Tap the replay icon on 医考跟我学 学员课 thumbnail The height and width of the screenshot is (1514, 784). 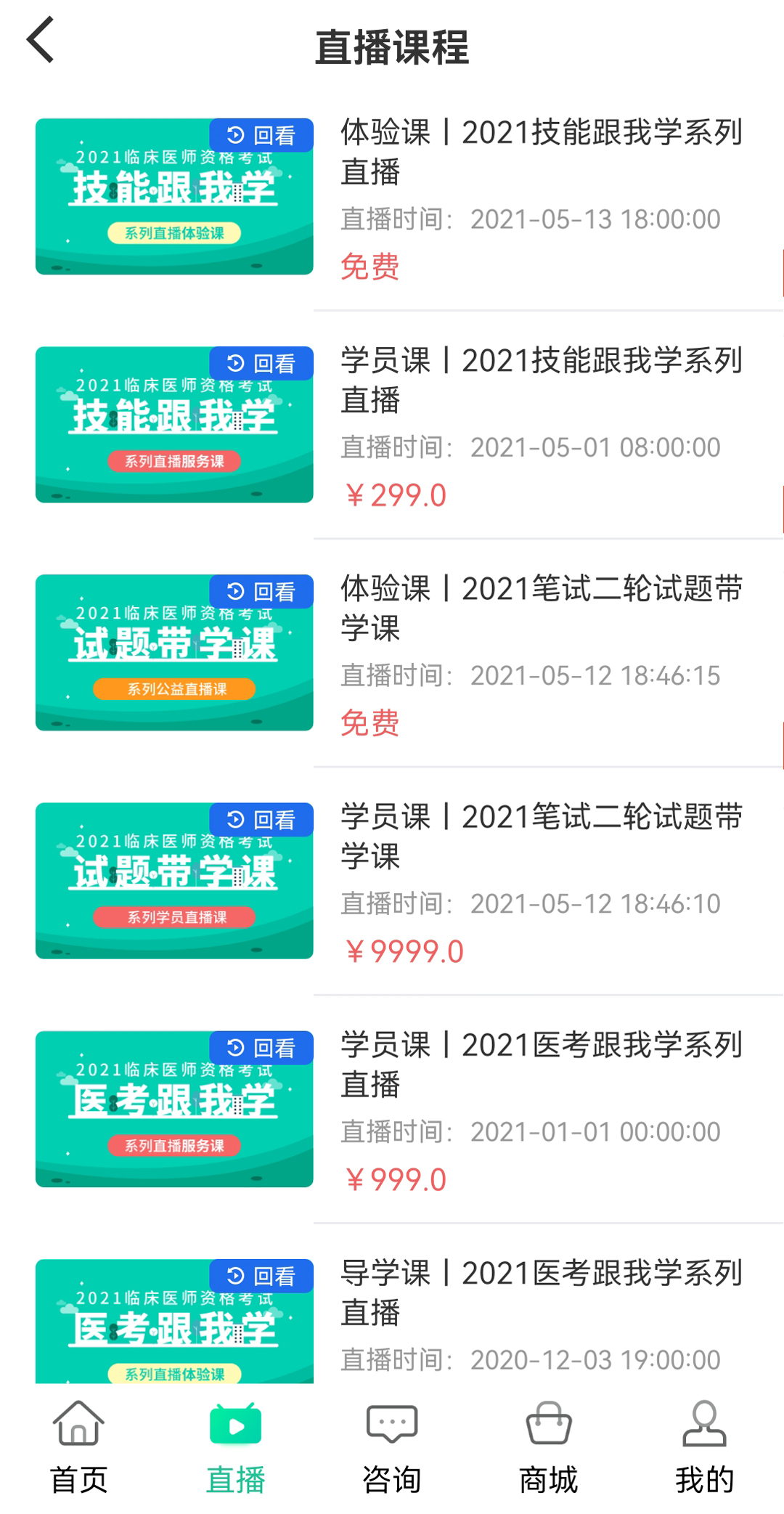pos(260,1048)
